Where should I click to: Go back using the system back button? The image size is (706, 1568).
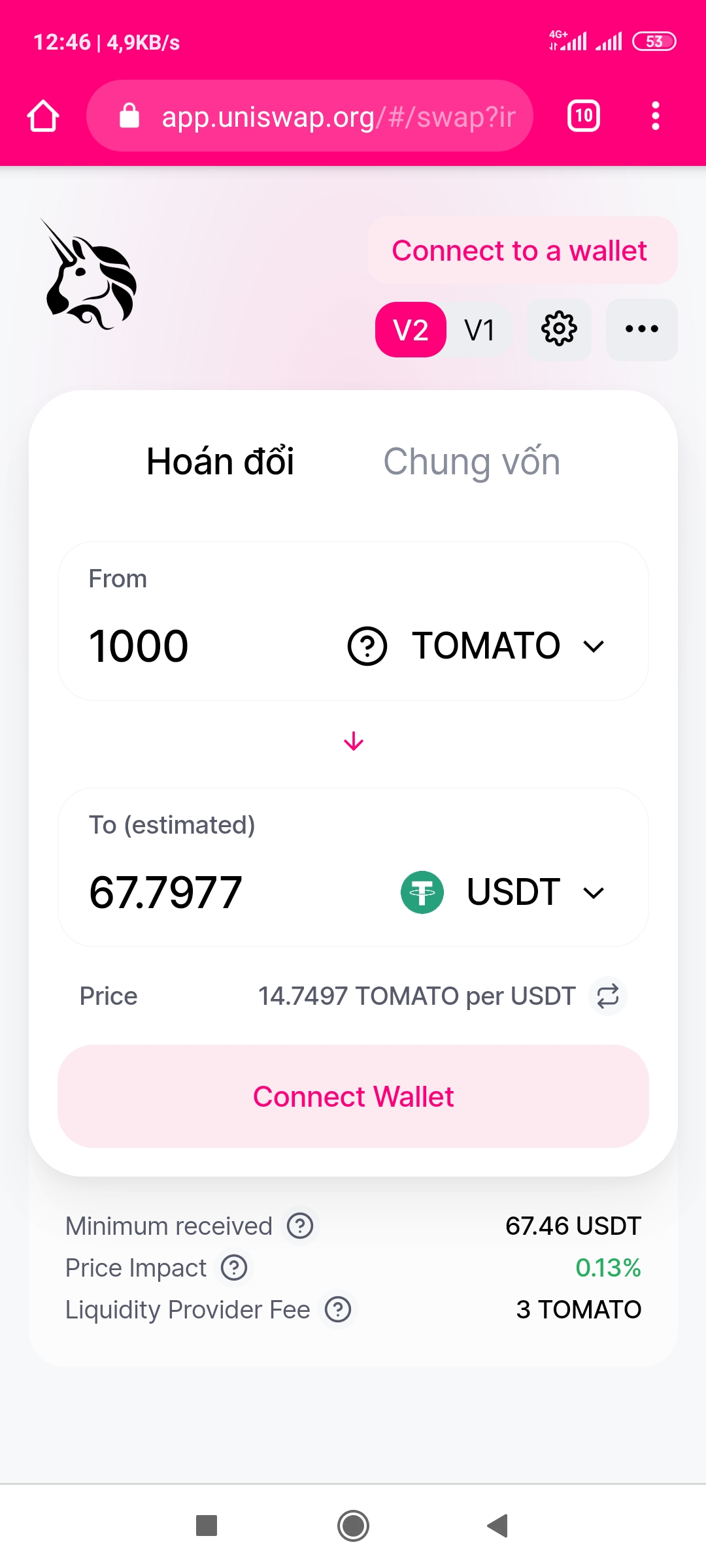tap(498, 1526)
